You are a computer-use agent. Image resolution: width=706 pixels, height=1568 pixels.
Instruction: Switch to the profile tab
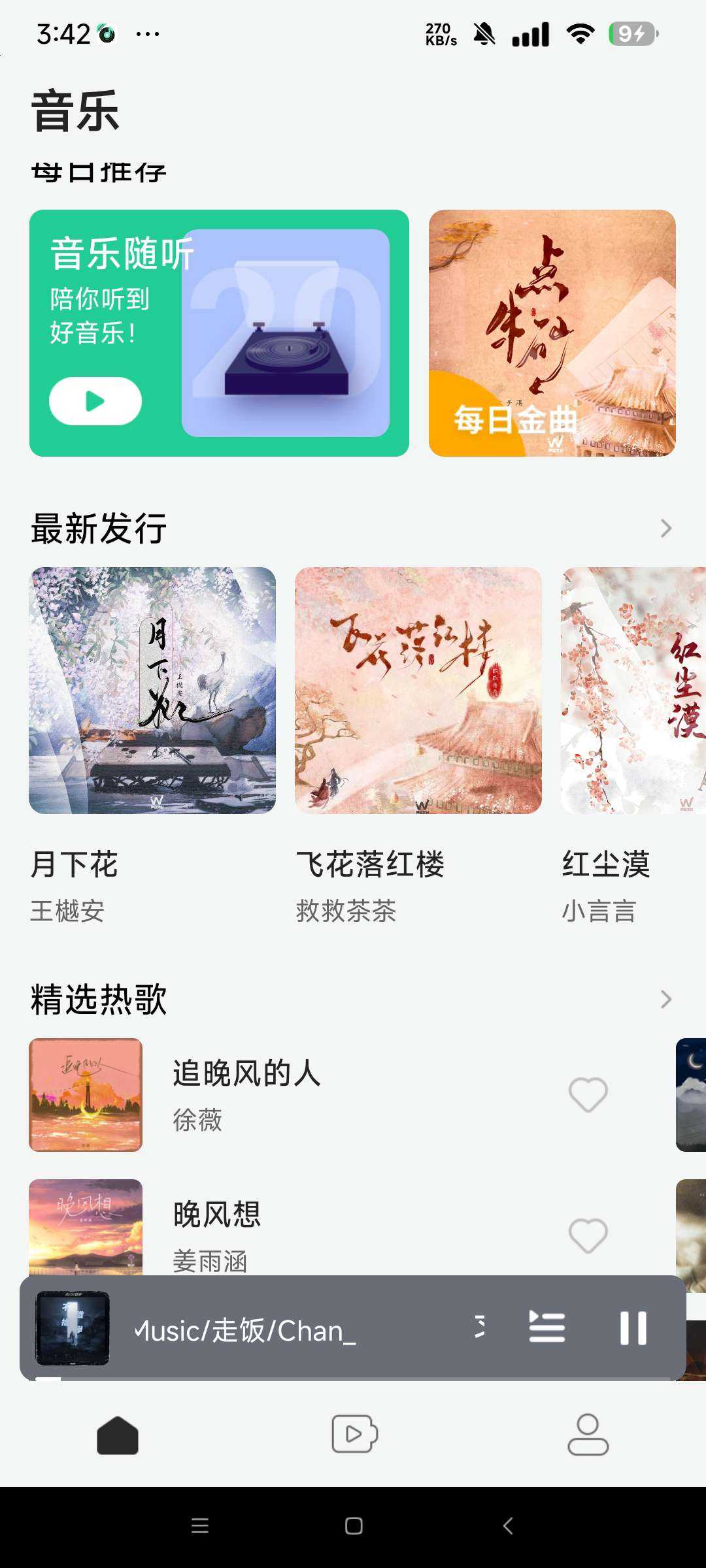point(588,1434)
